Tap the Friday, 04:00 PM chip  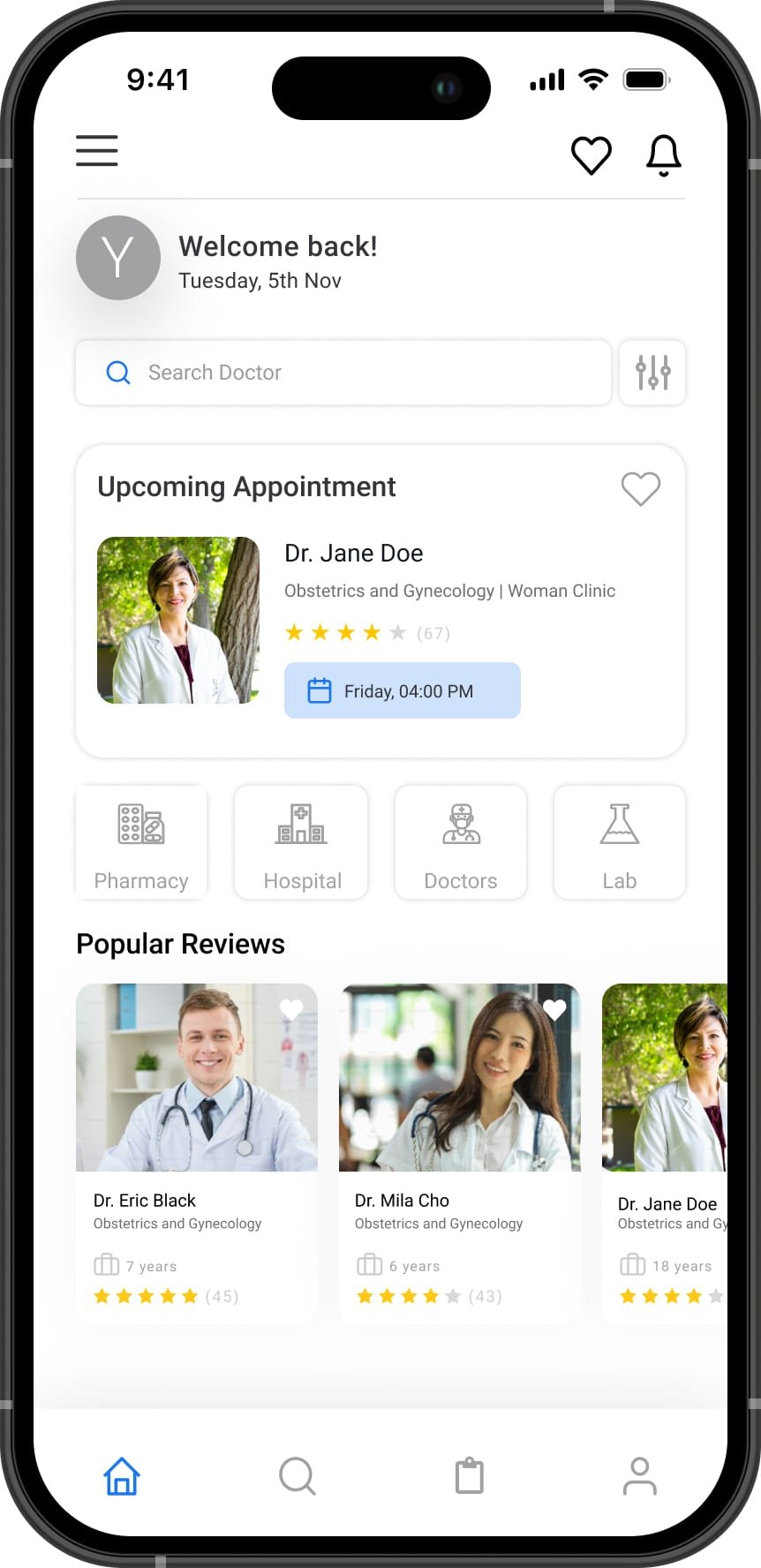pyautogui.click(x=403, y=690)
